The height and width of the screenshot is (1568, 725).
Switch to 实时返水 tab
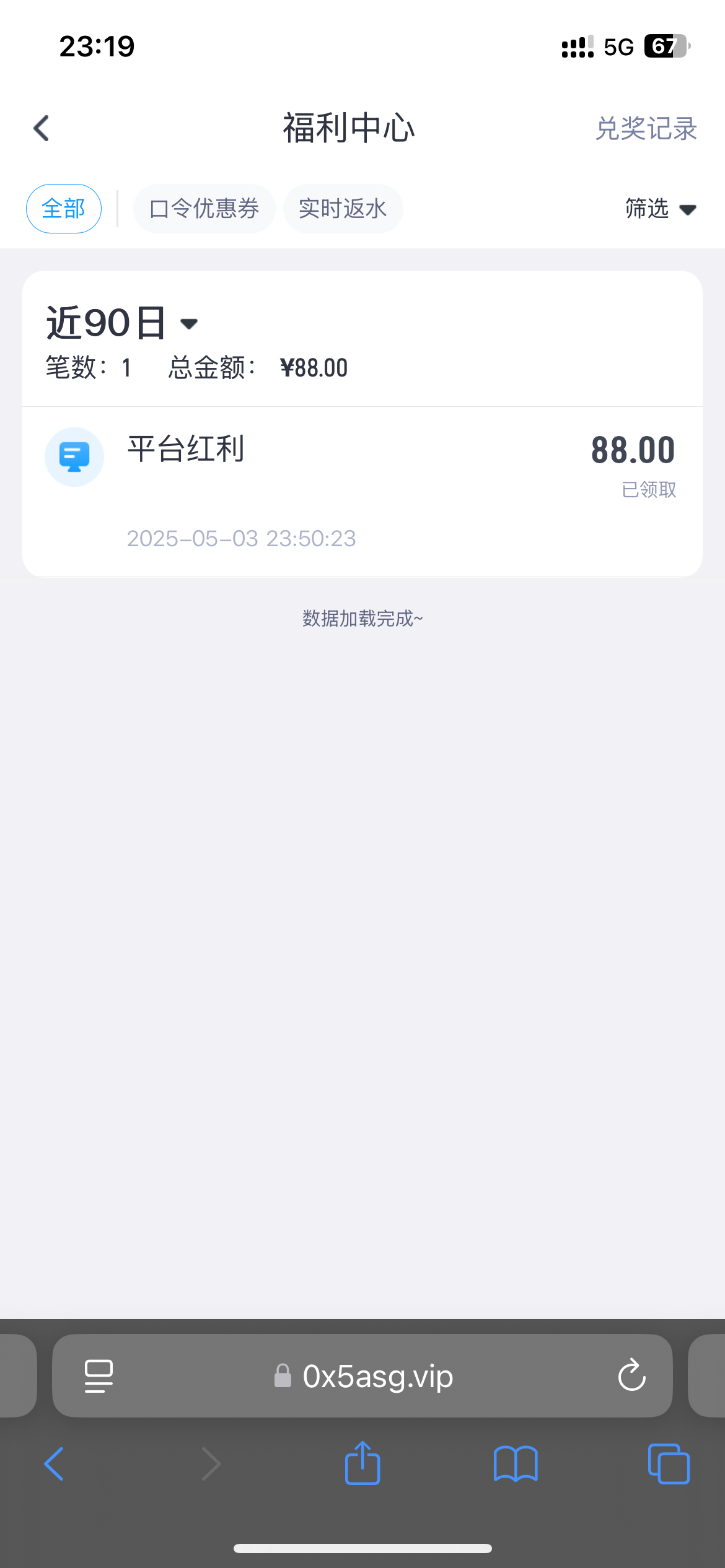[x=343, y=209]
